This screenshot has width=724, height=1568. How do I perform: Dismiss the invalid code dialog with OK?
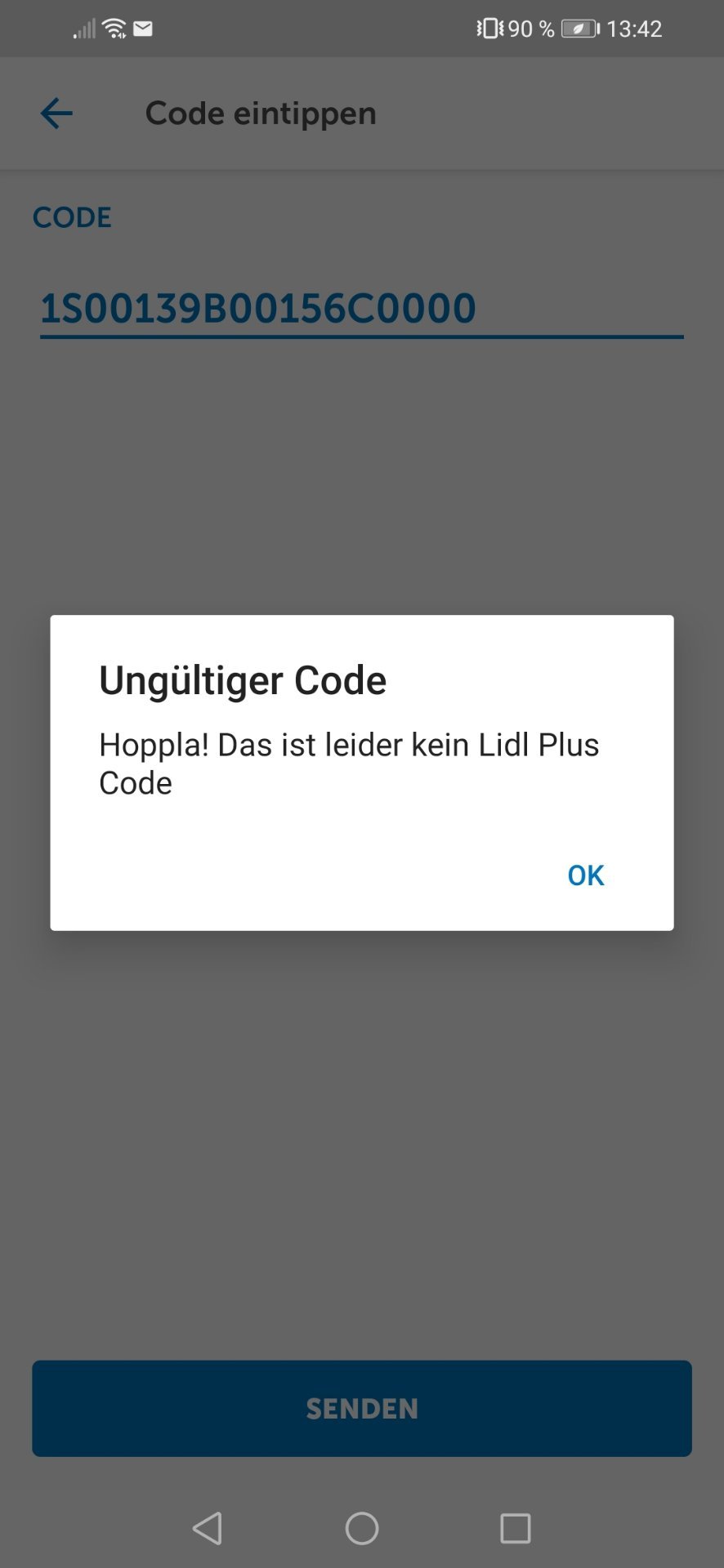[585, 875]
